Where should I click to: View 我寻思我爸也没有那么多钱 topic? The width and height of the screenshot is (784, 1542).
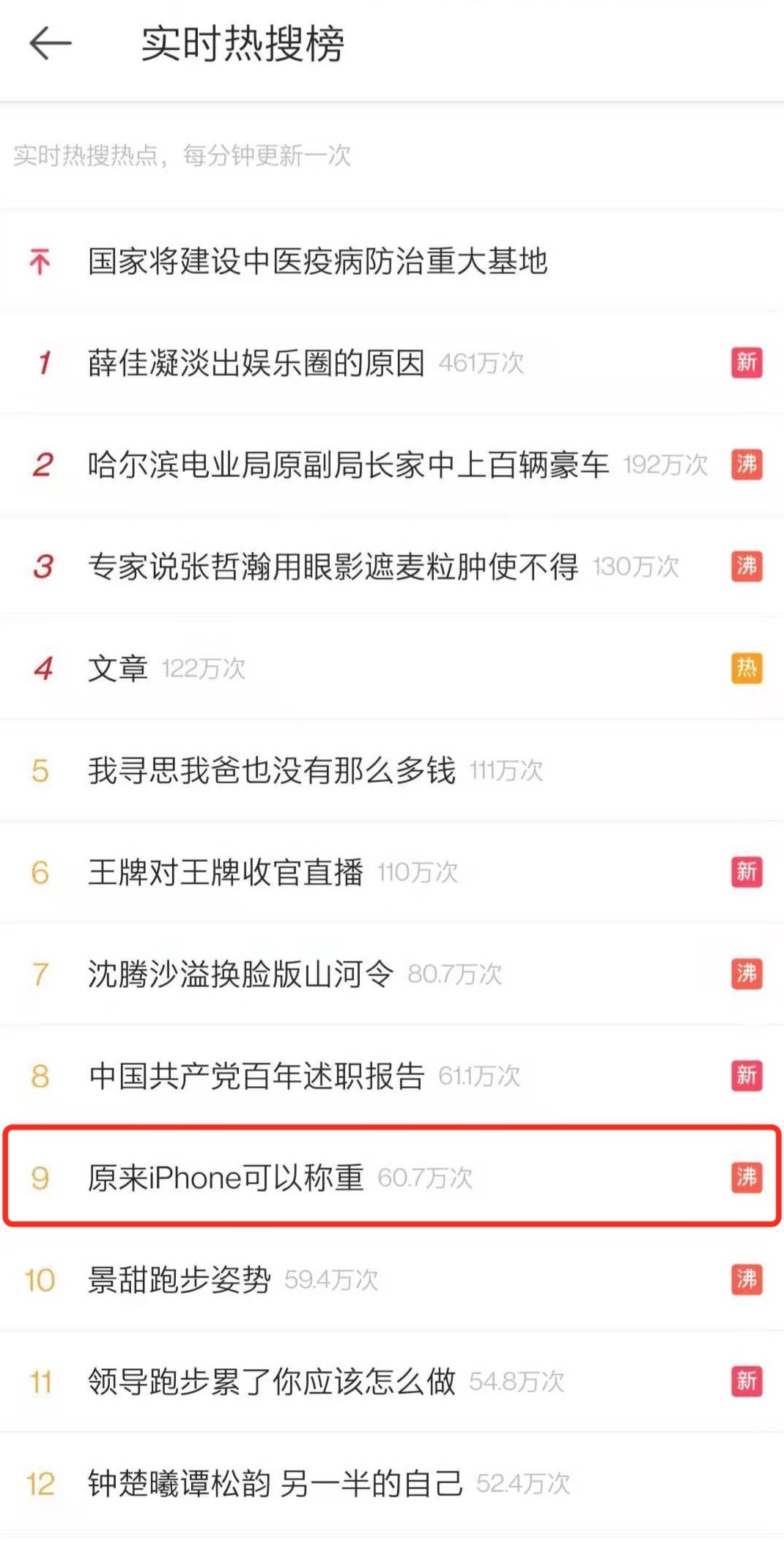tap(271, 770)
